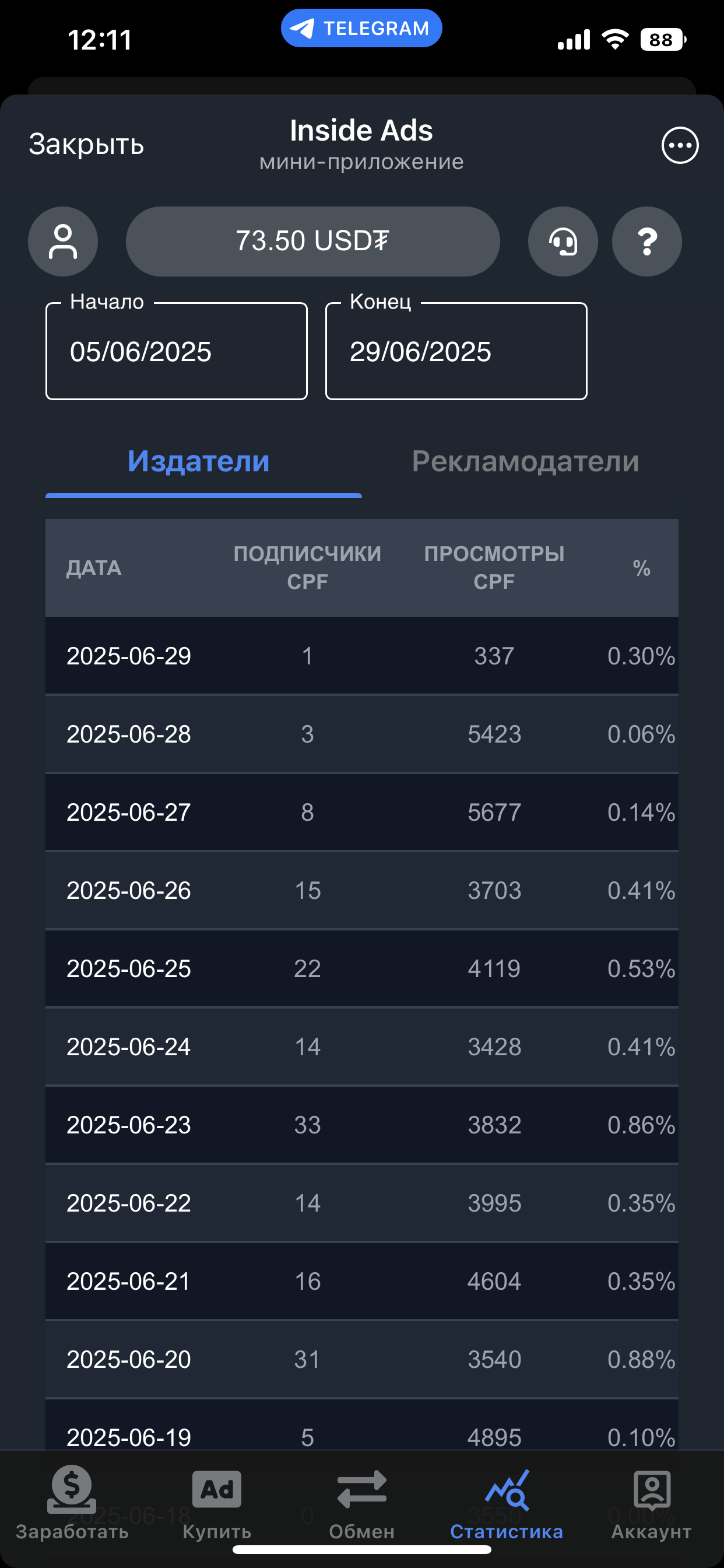This screenshot has height=1568, width=724.
Task: Switch to the Рекламодатели tab
Action: [526, 461]
